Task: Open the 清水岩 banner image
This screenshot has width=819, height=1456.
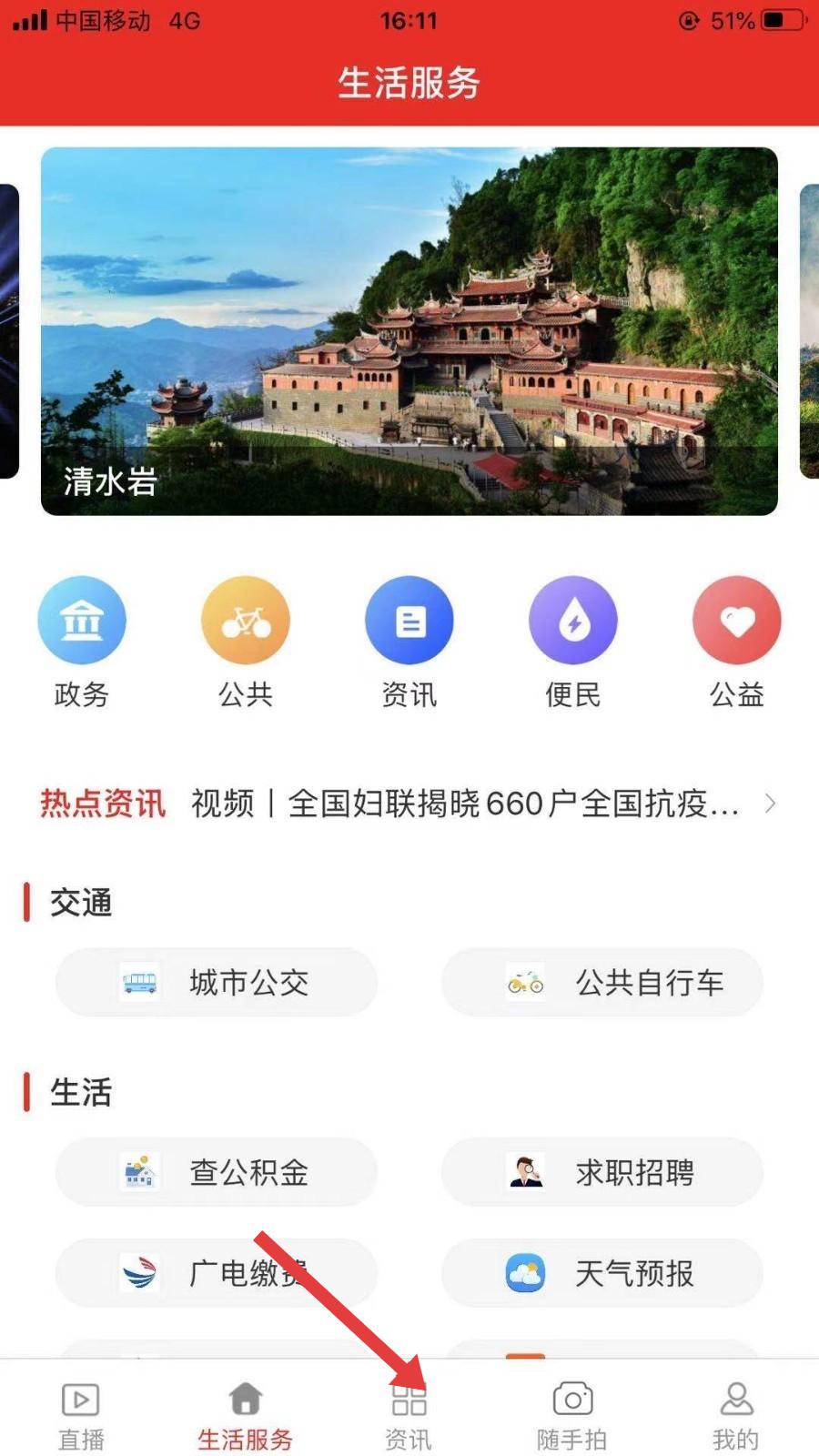Action: [409, 331]
